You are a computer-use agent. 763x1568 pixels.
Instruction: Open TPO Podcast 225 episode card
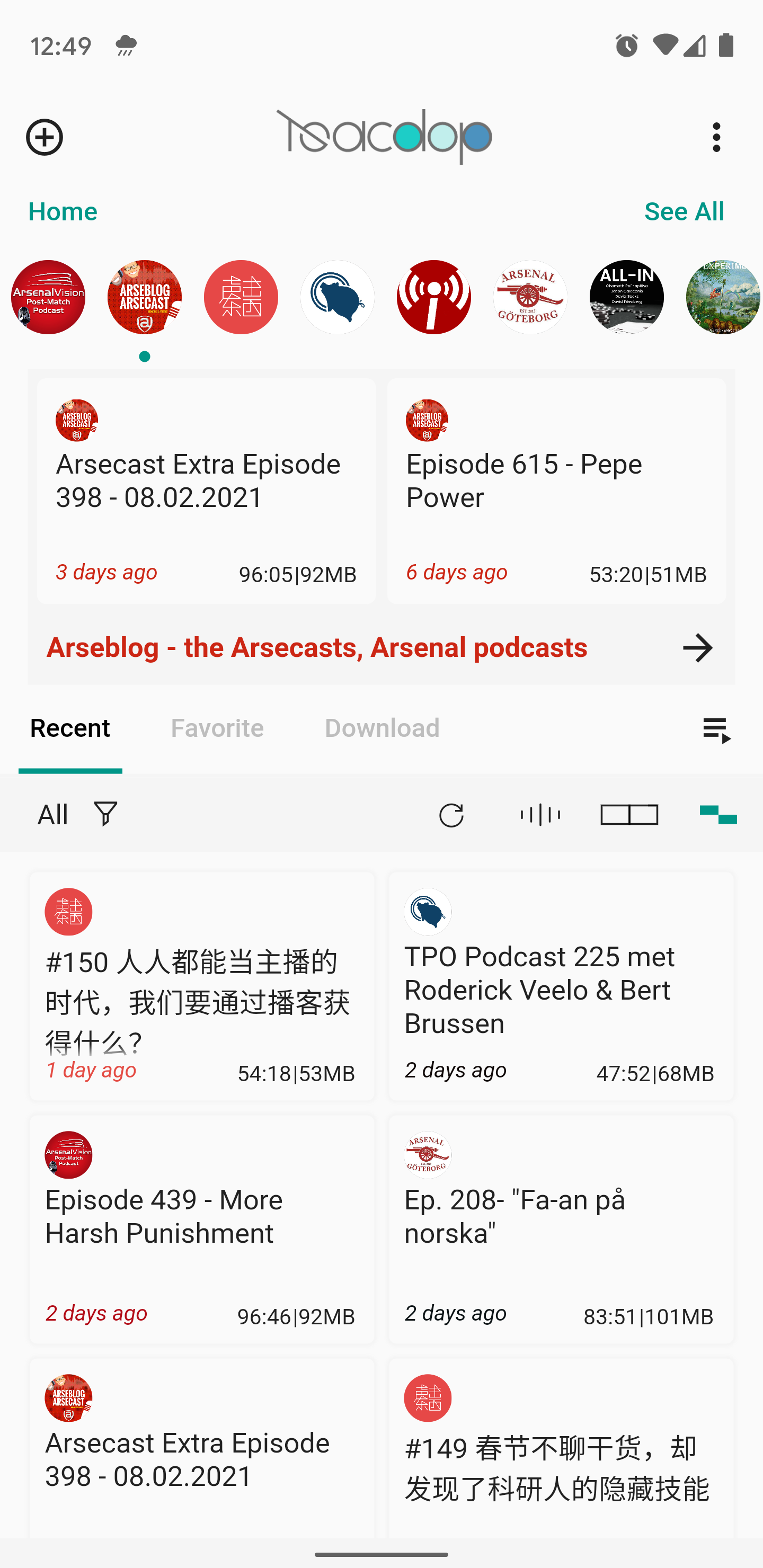pos(560,986)
